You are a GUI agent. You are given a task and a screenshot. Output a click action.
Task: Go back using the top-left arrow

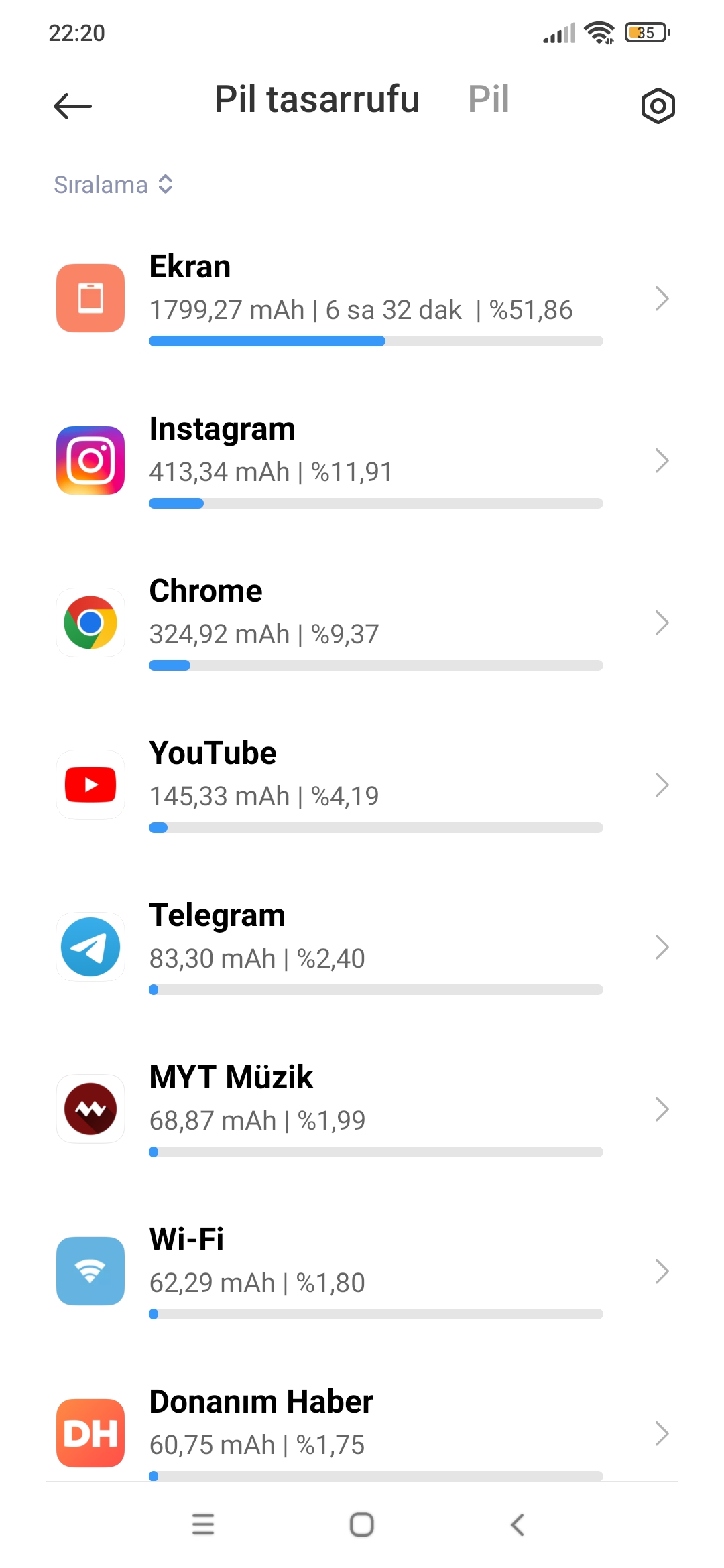coord(72,106)
